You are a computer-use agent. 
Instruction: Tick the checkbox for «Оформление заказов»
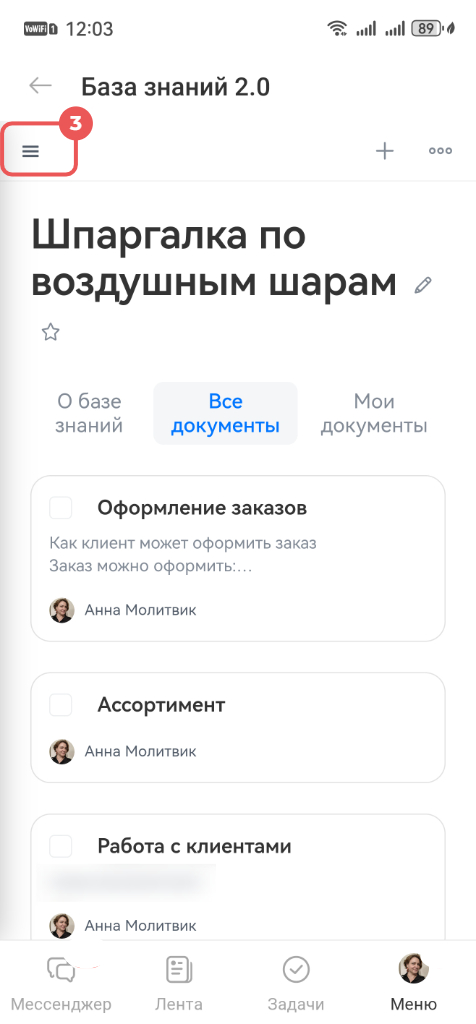point(61,507)
